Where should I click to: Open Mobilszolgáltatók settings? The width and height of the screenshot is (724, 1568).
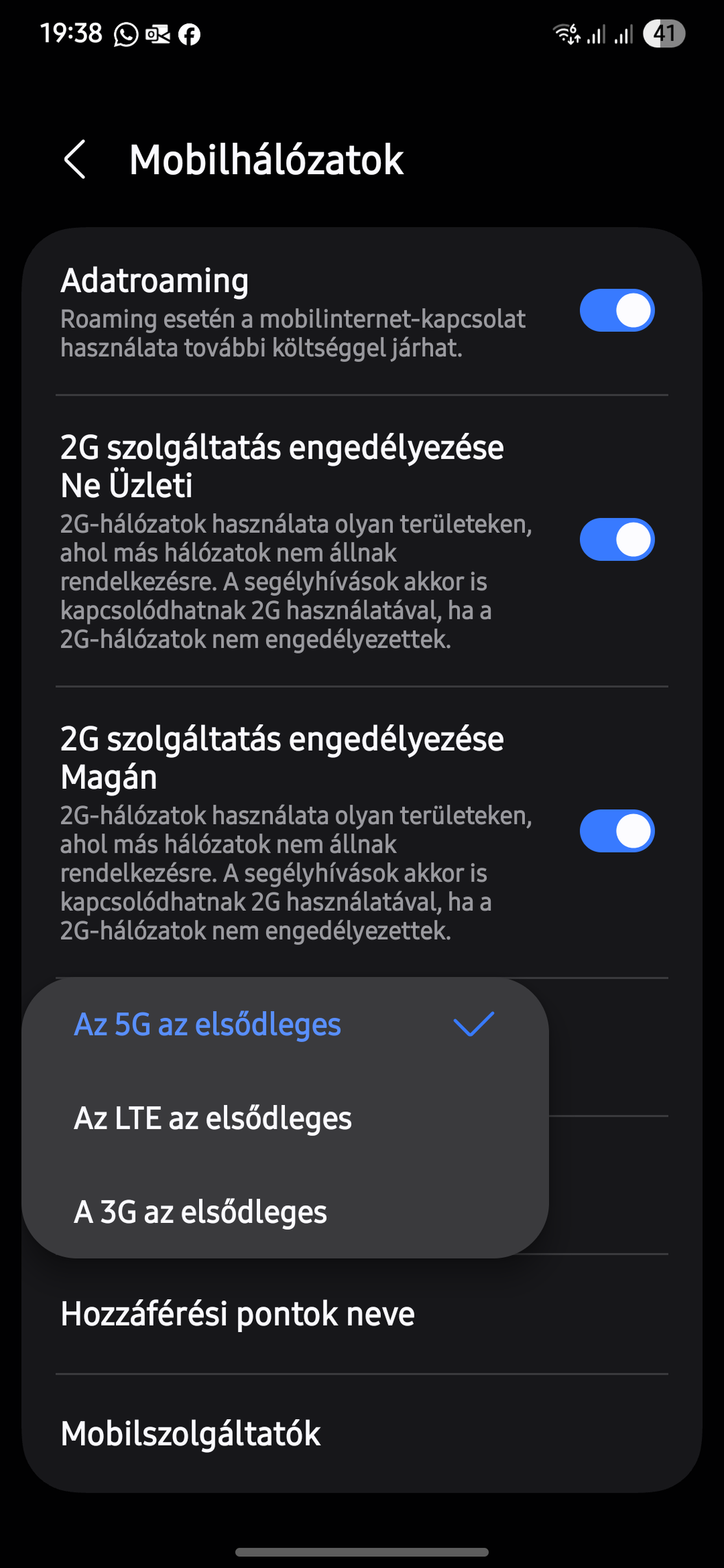tap(362, 1434)
